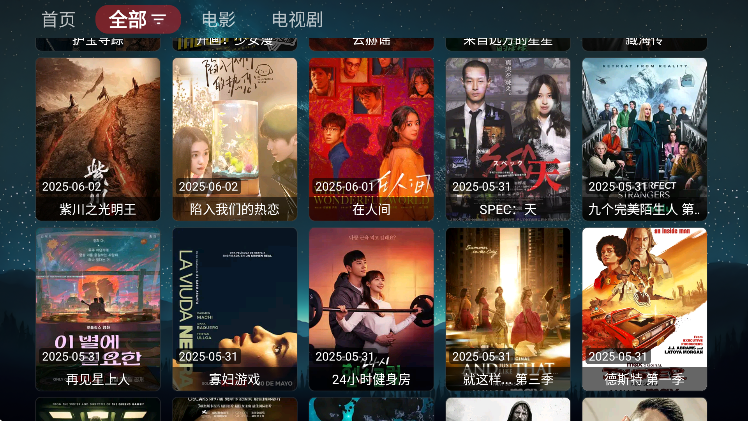Open 就这样... 第三季 poster card

tap(508, 309)
